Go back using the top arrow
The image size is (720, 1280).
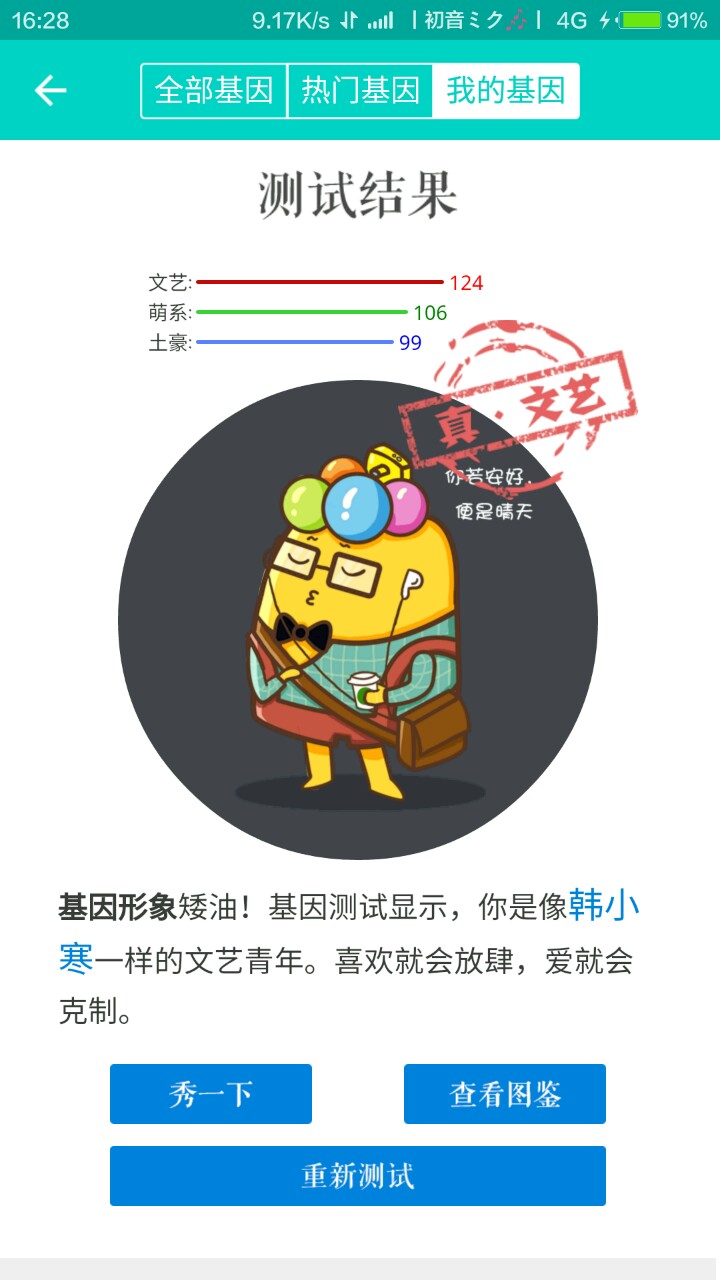click(50, 91)
